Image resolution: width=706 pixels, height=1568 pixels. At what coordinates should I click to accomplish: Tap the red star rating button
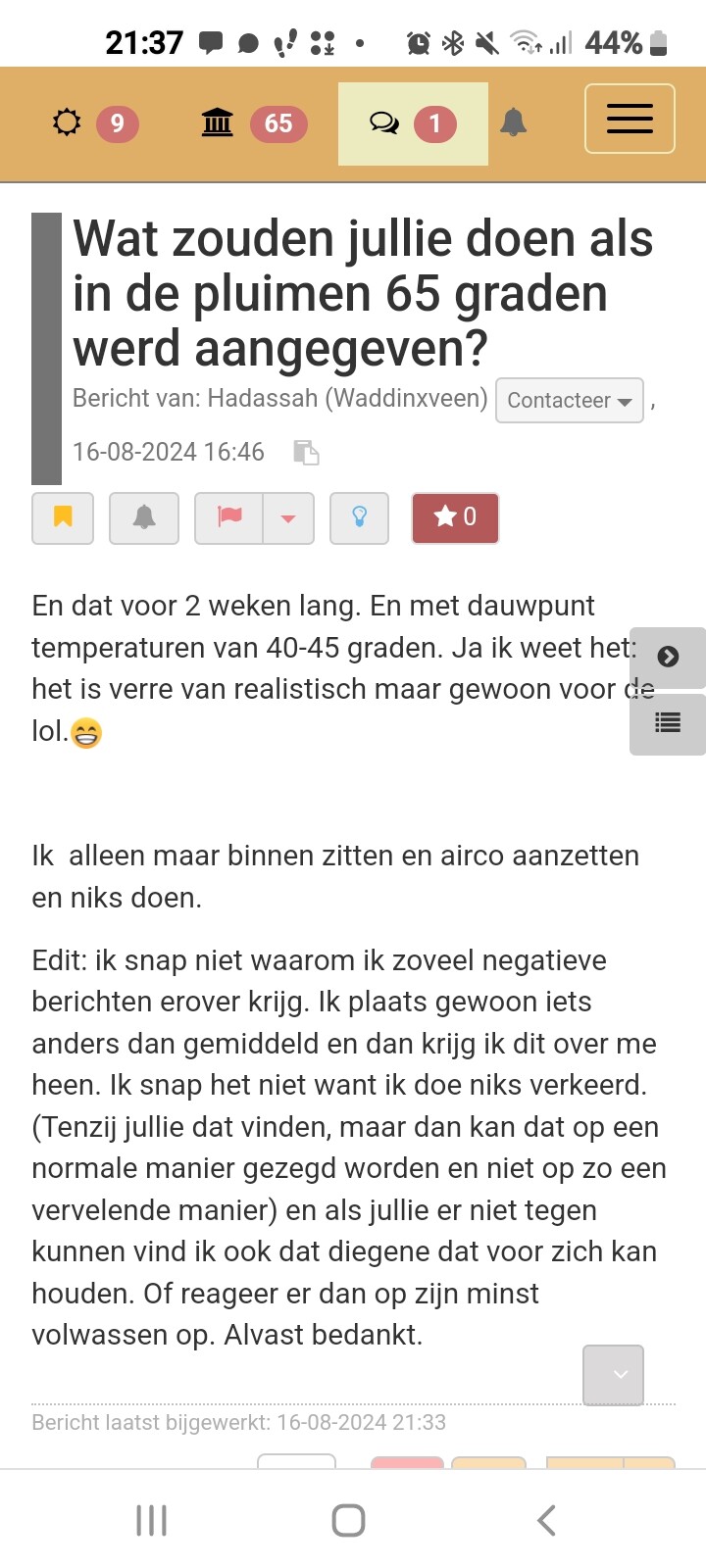455,517
